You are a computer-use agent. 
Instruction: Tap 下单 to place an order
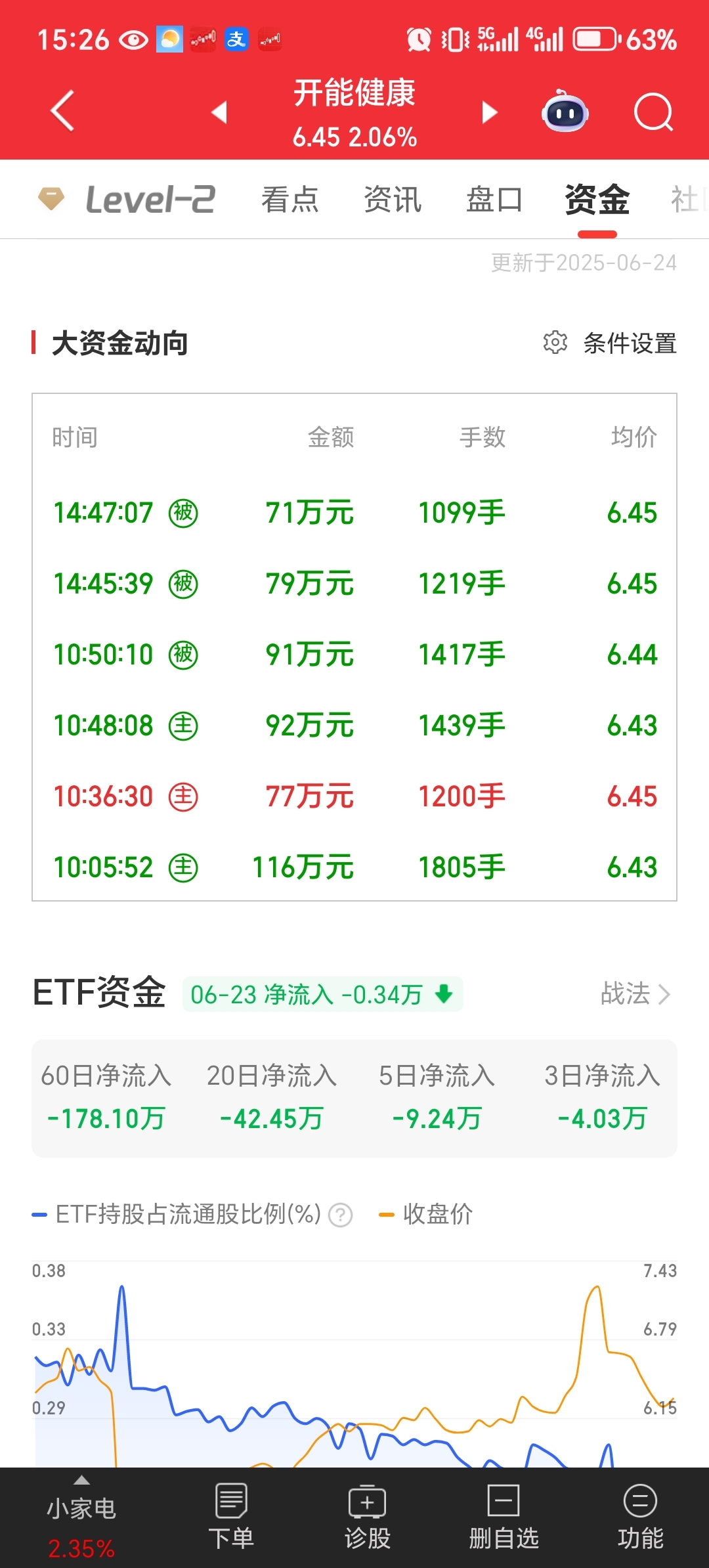231,1517
